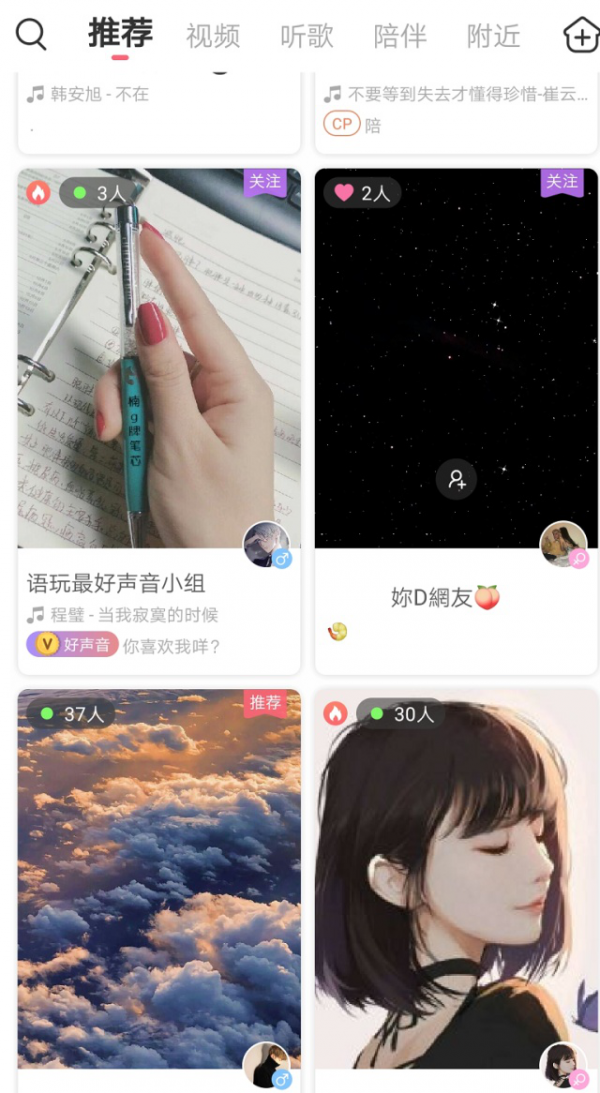Switch to the 陪伴 tab

coord(399,37)
